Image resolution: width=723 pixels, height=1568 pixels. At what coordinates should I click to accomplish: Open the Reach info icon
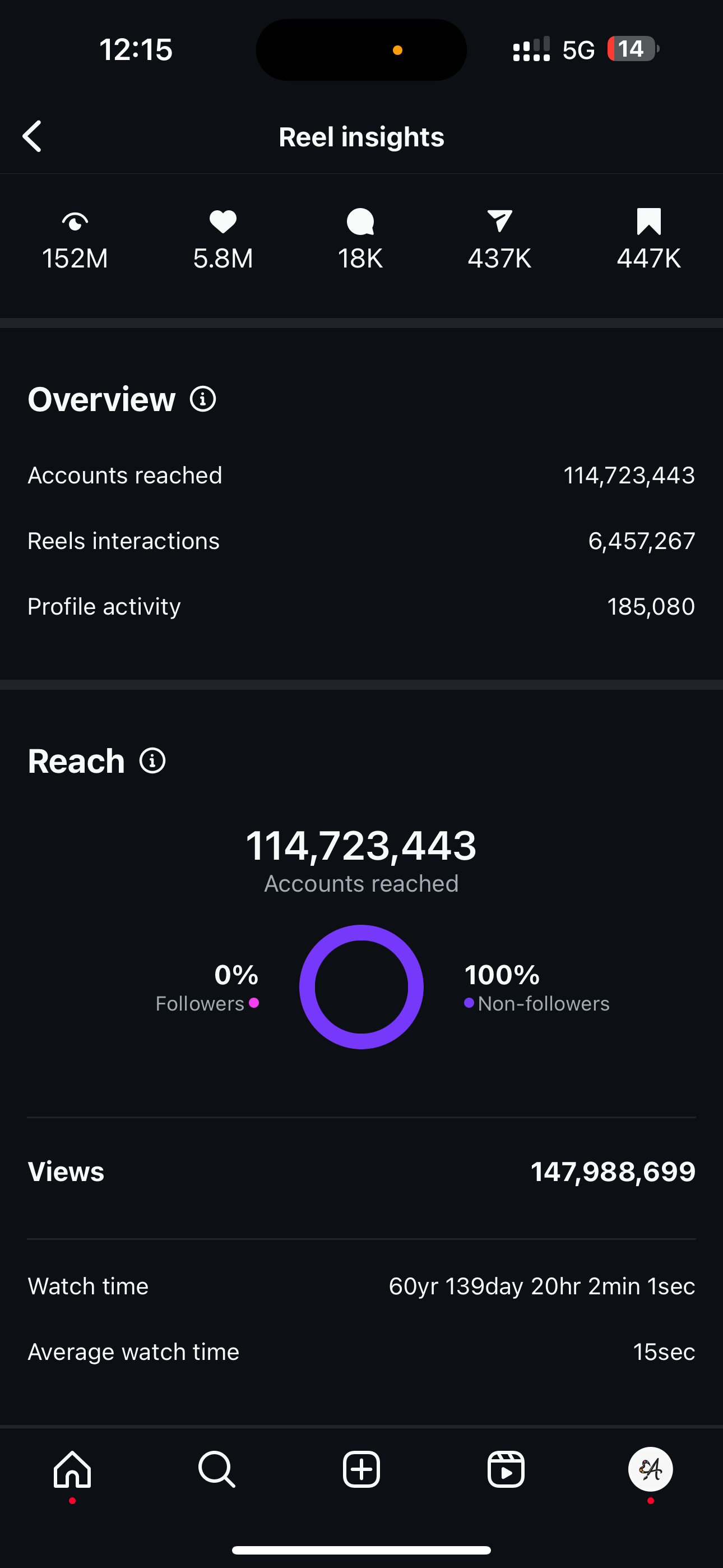(152, 761)
